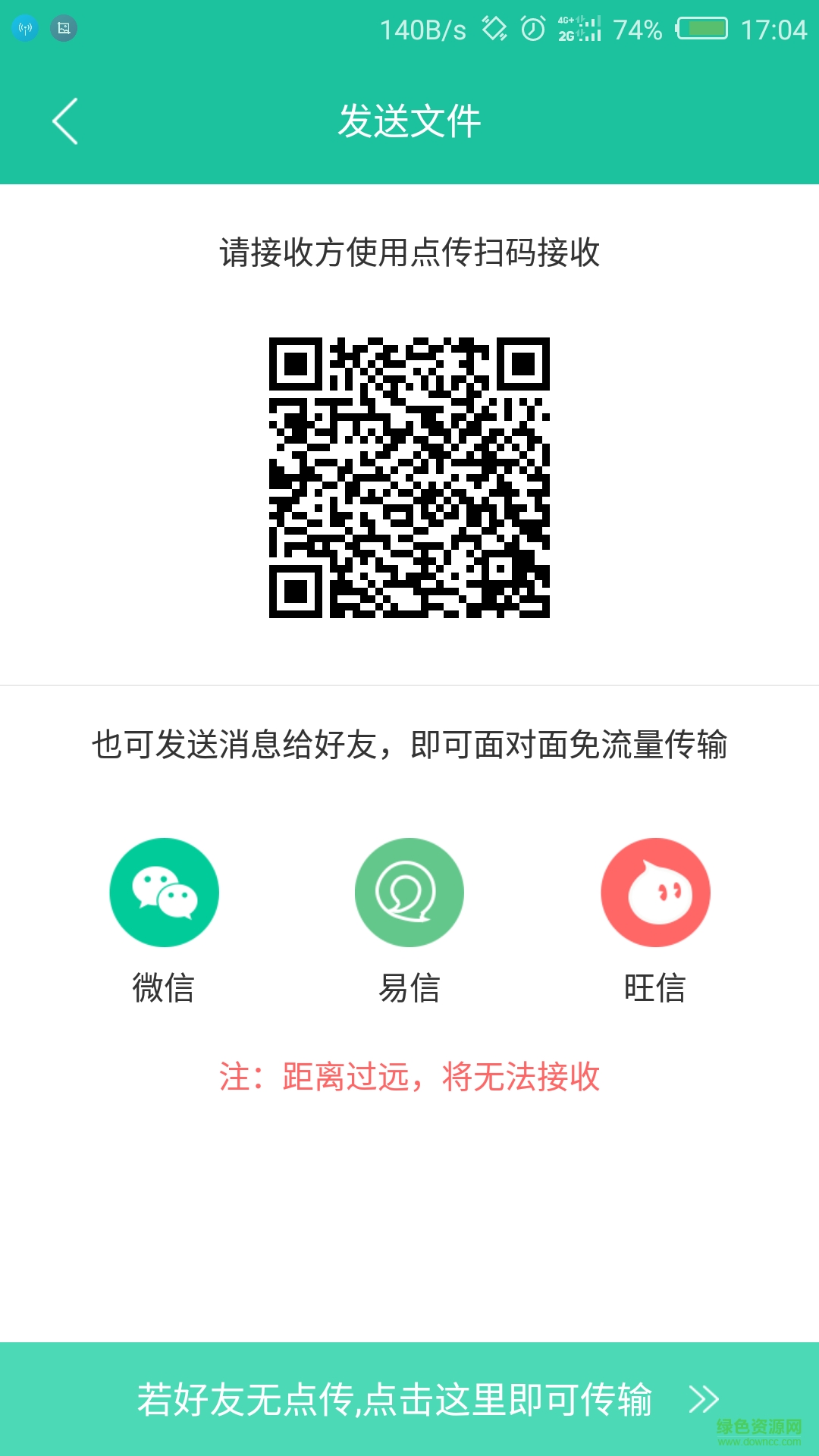Tap the 若好友无点传 bottom banner
The width and height of the screenshot is (819, 1456).
coord(409,1399)
